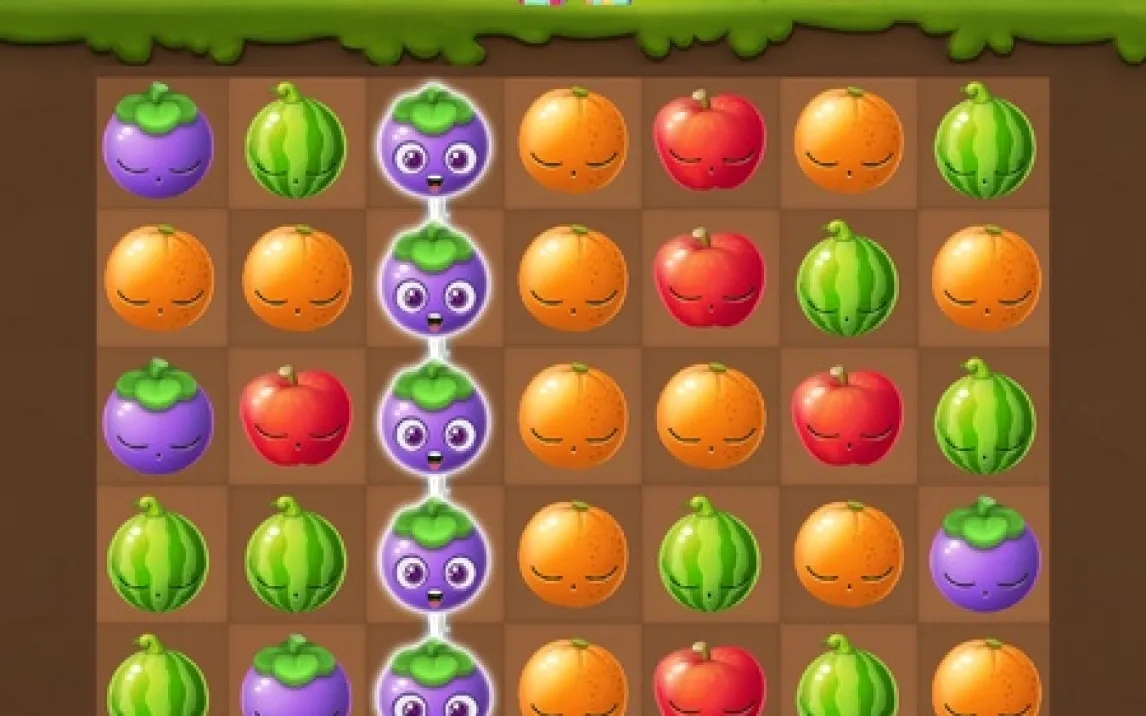Tap the watermelon sitting between two oranges

(708, 555)
